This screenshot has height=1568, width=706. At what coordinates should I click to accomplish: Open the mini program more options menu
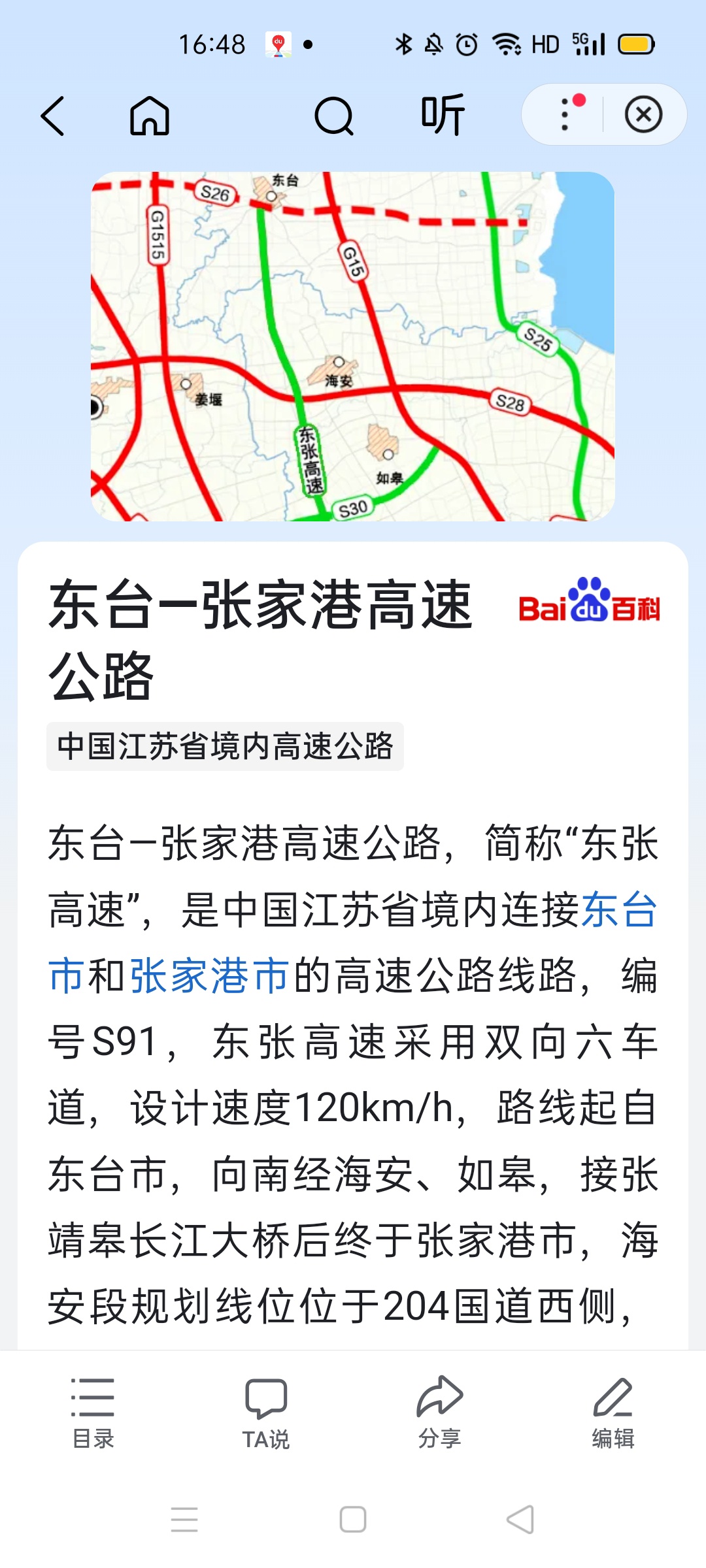(x=565, y=114)
